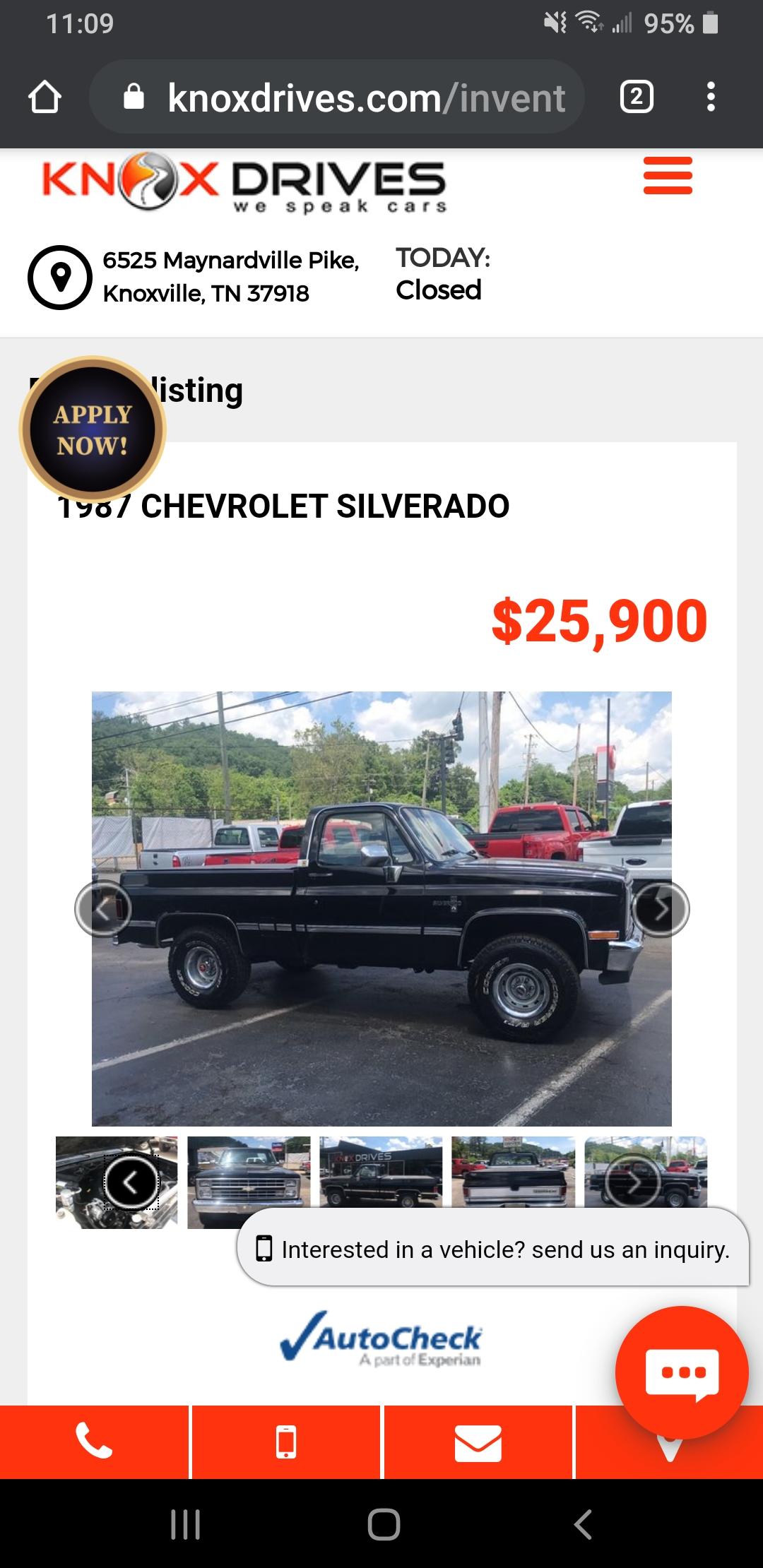
Task: Show the next main truck photo
Action: (x=661, y=909)
